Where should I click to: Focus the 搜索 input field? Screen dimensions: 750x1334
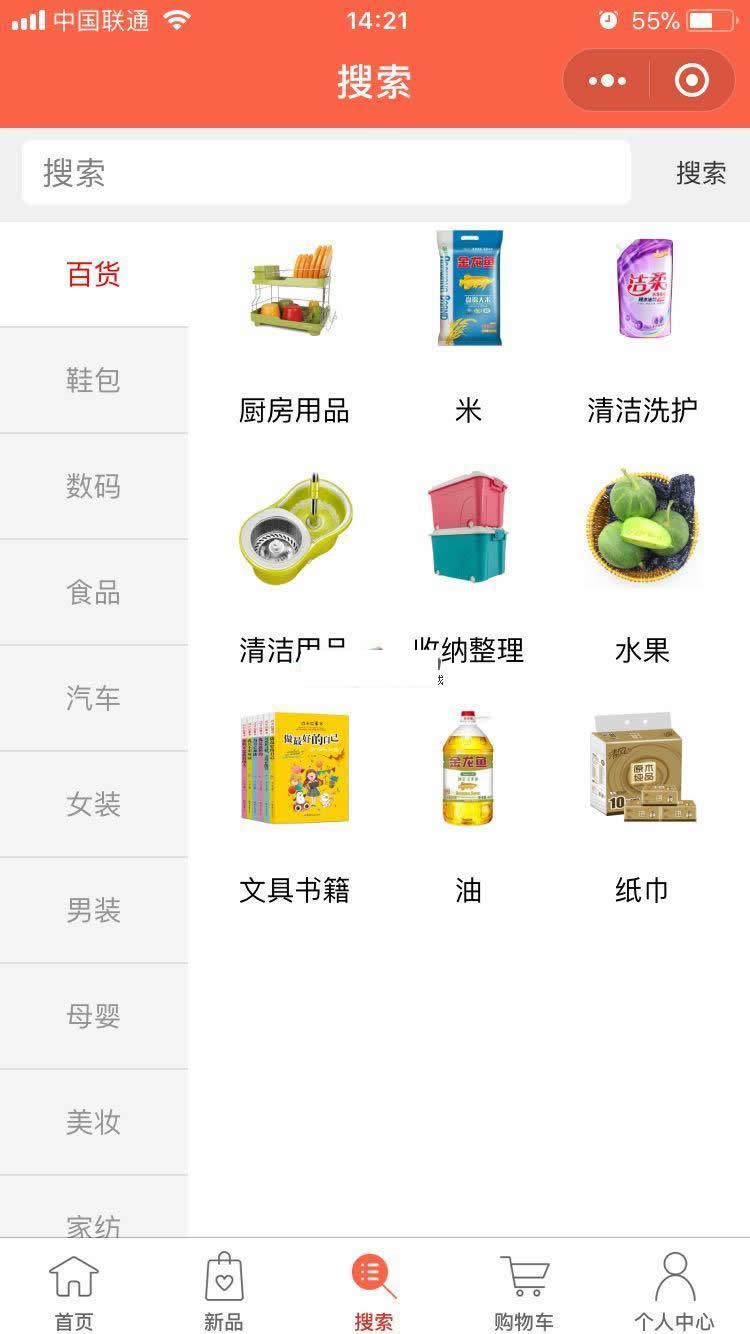(326, 173)
